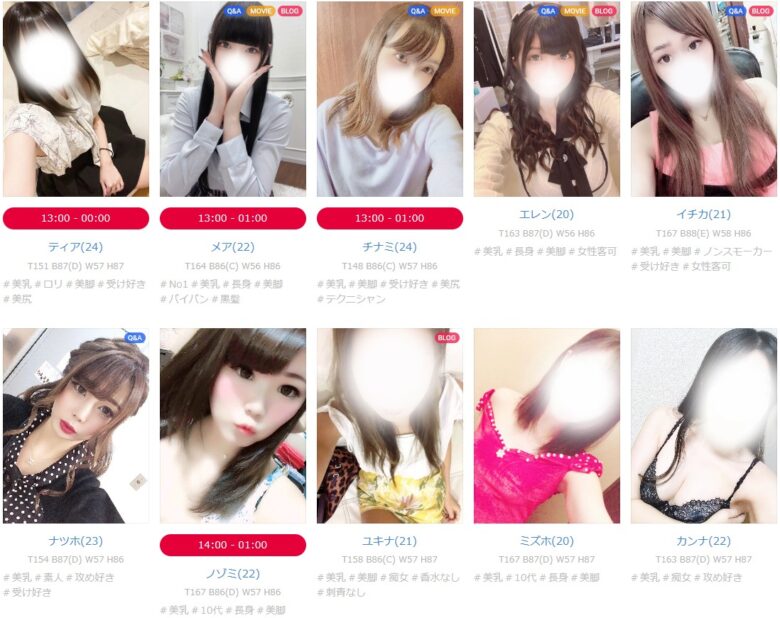Screen dimensions: 780x618
Task: Open エレン(20) profile photo
Action: coord(547,100)
